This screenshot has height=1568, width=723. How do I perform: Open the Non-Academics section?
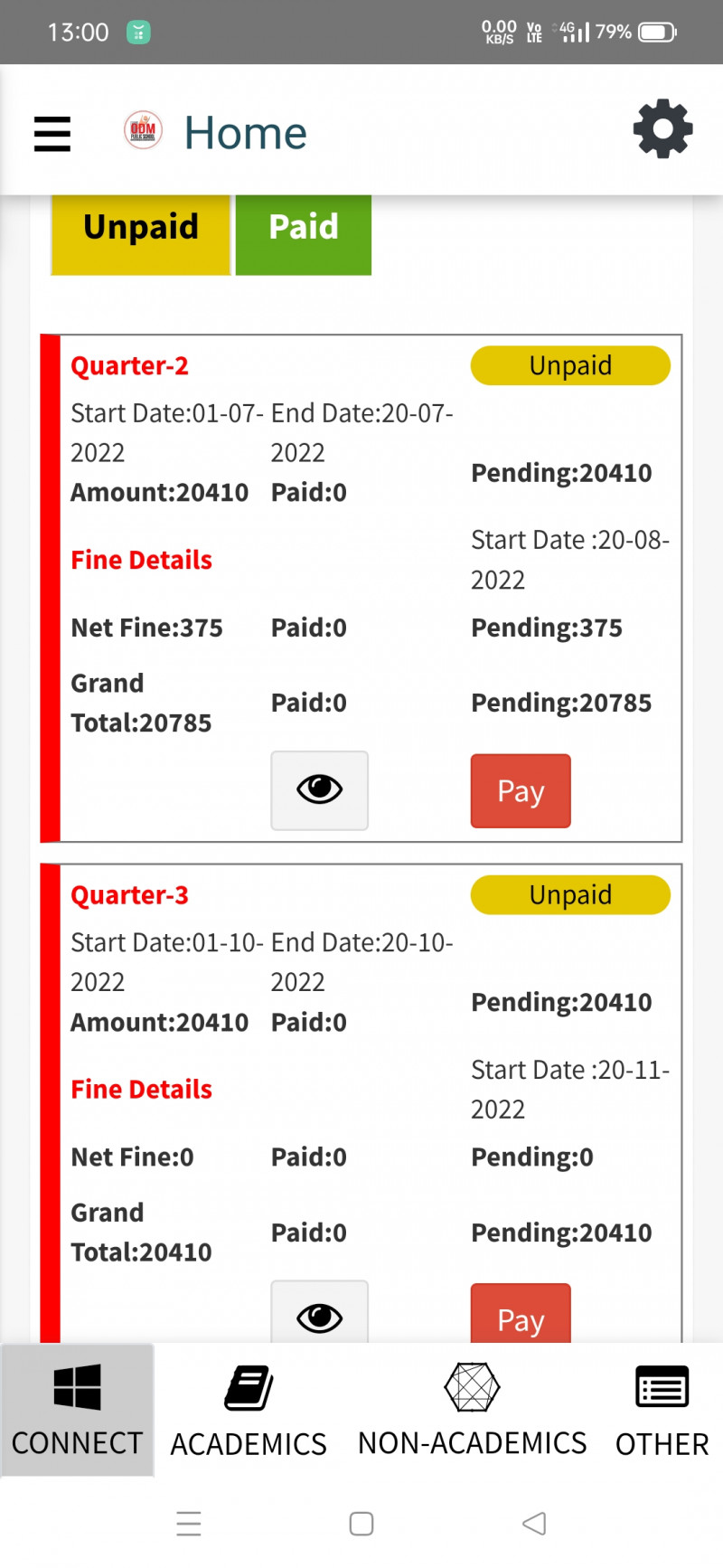coord(472,1411)
